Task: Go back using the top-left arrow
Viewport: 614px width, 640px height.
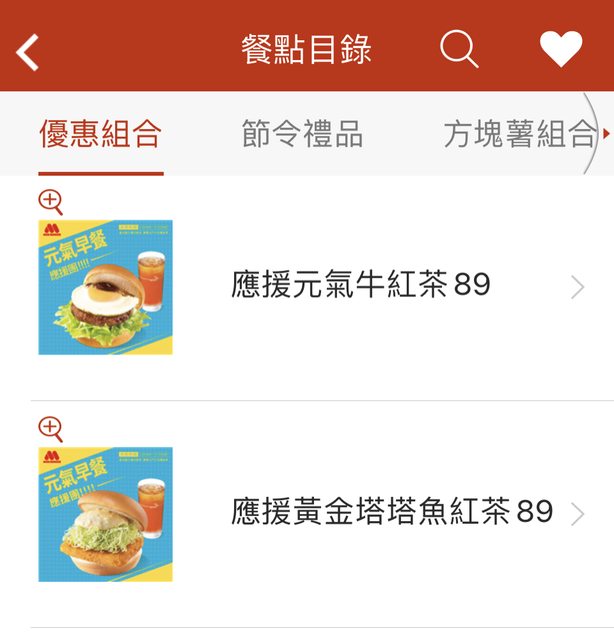Action: coord(29,51)
